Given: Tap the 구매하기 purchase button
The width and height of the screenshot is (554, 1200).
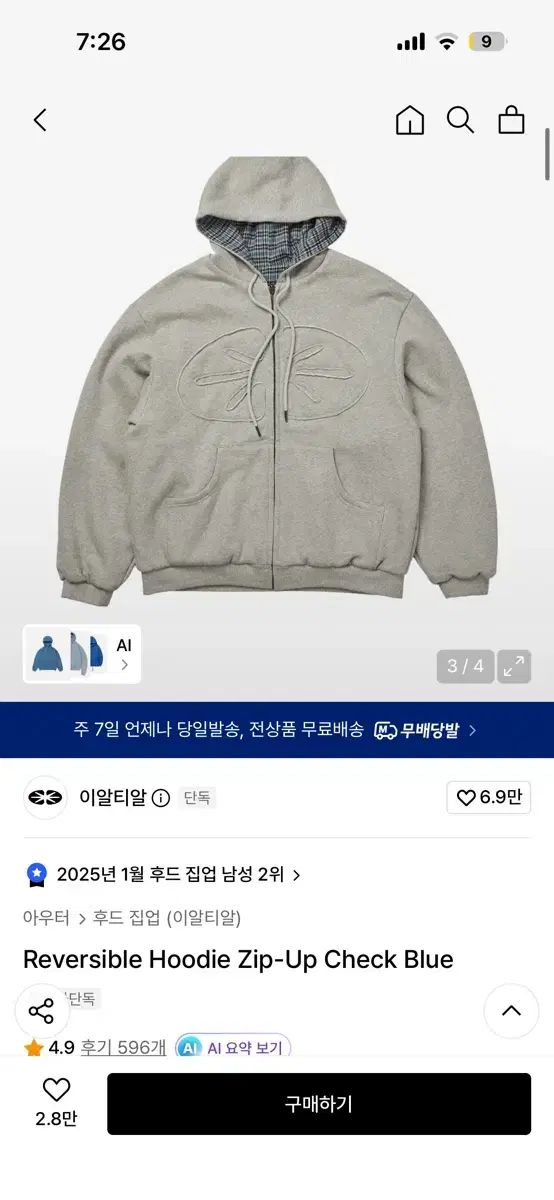Looking at the screenshot, I should 319,1104.
